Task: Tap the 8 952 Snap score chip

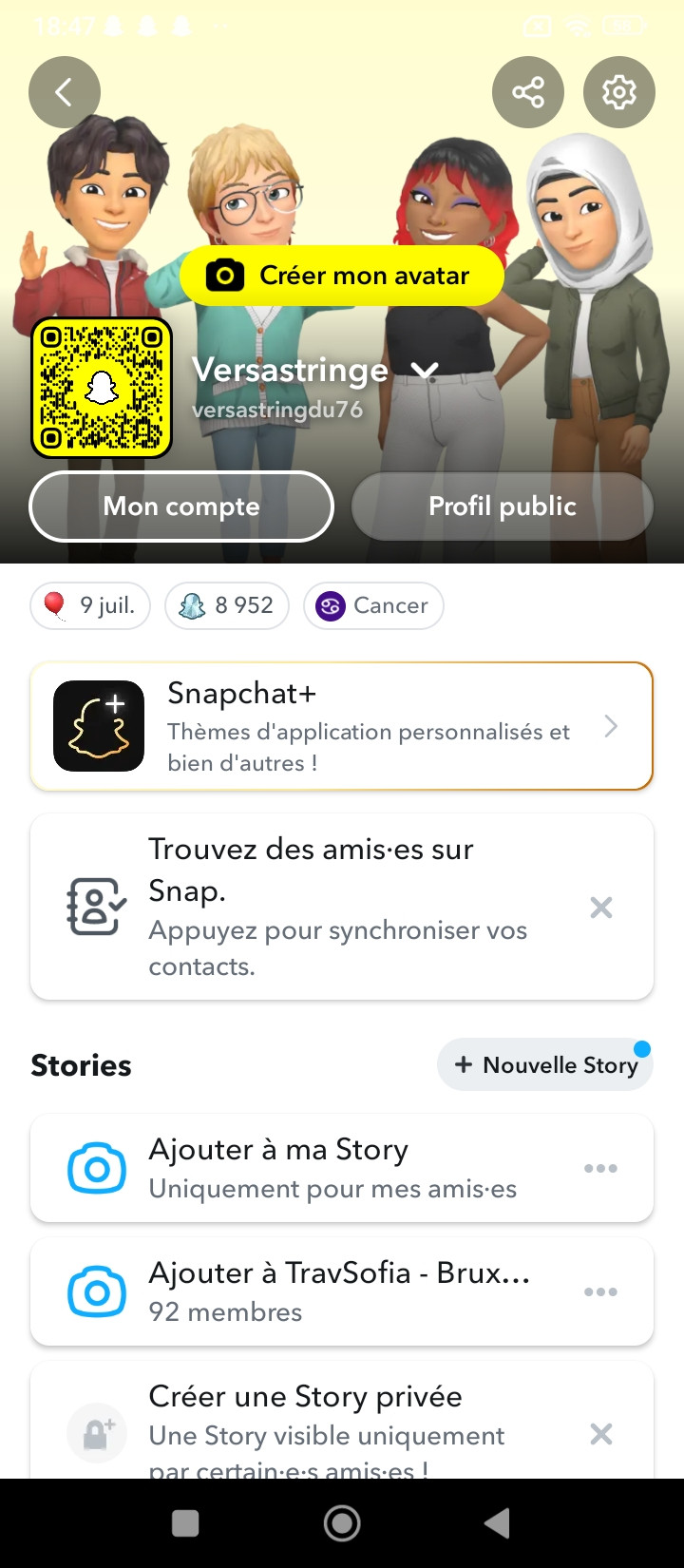Action: [x=227, y=605]
